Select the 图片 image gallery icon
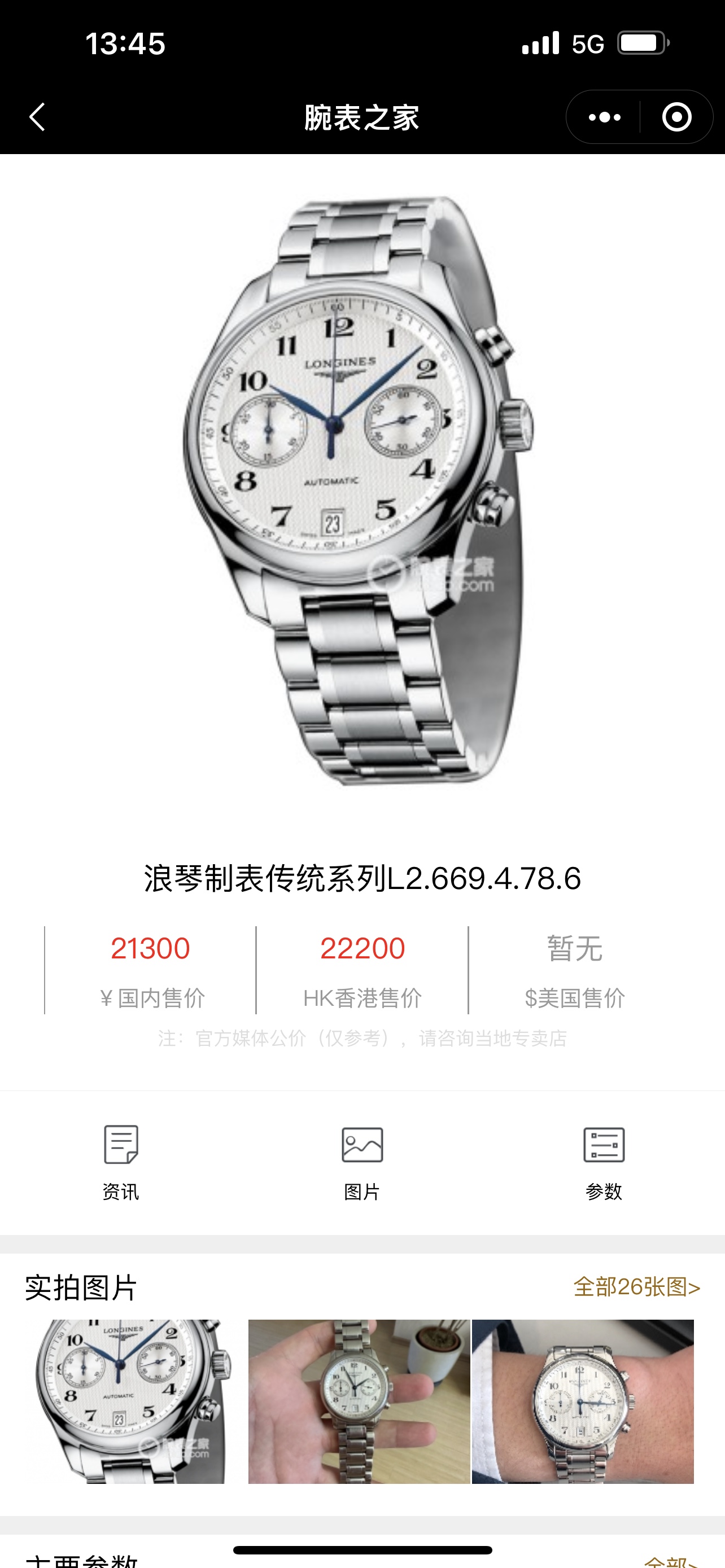725x1568 pixels. (362, 1144)
